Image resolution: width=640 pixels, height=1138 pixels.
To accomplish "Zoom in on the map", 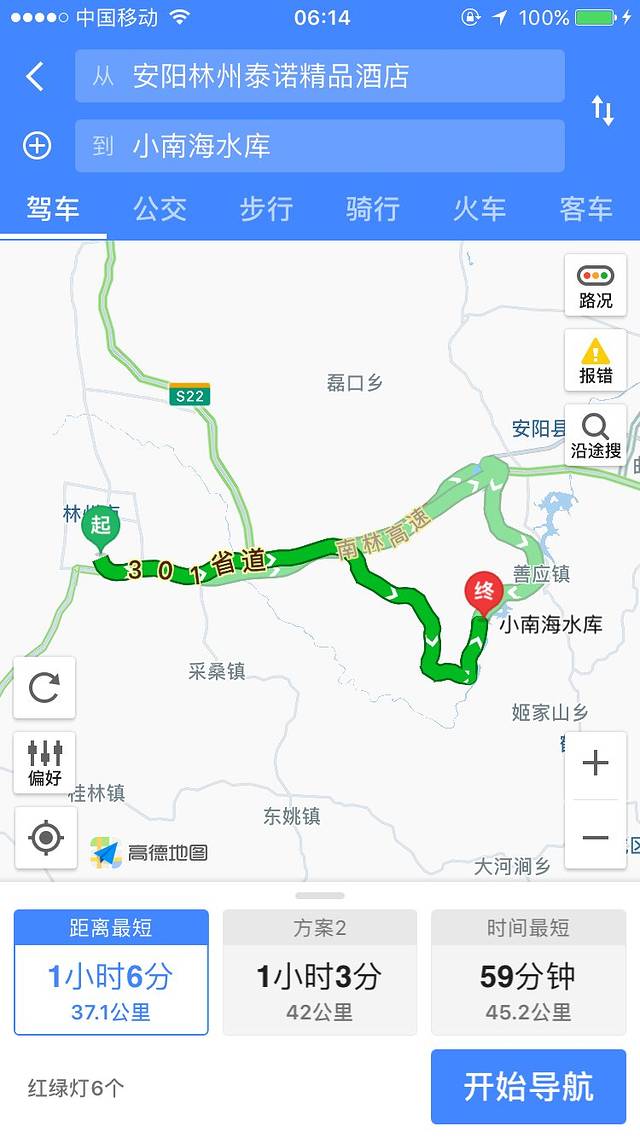I will (595, 764).
